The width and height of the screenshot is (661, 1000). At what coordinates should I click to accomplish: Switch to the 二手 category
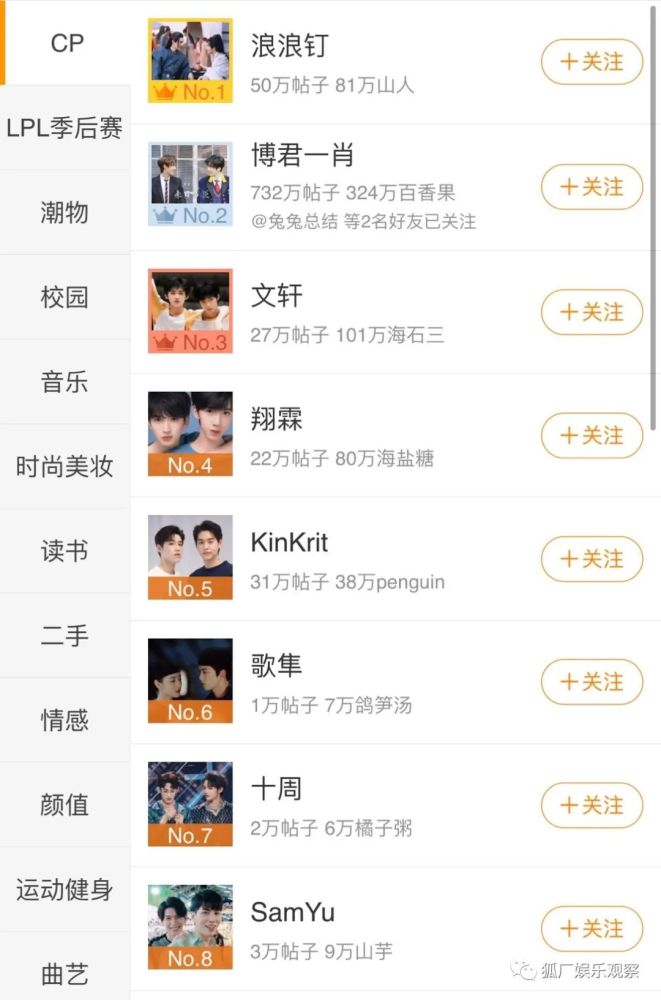point(65,636)
